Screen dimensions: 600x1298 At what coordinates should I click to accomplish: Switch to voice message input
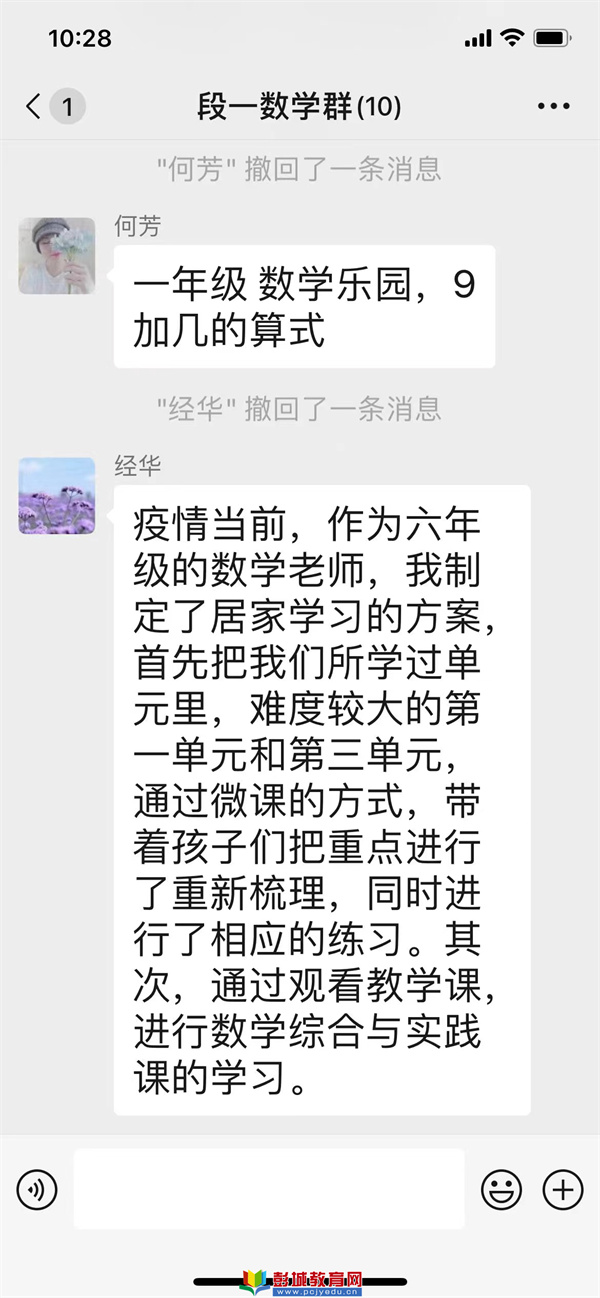pos(37,1189)
